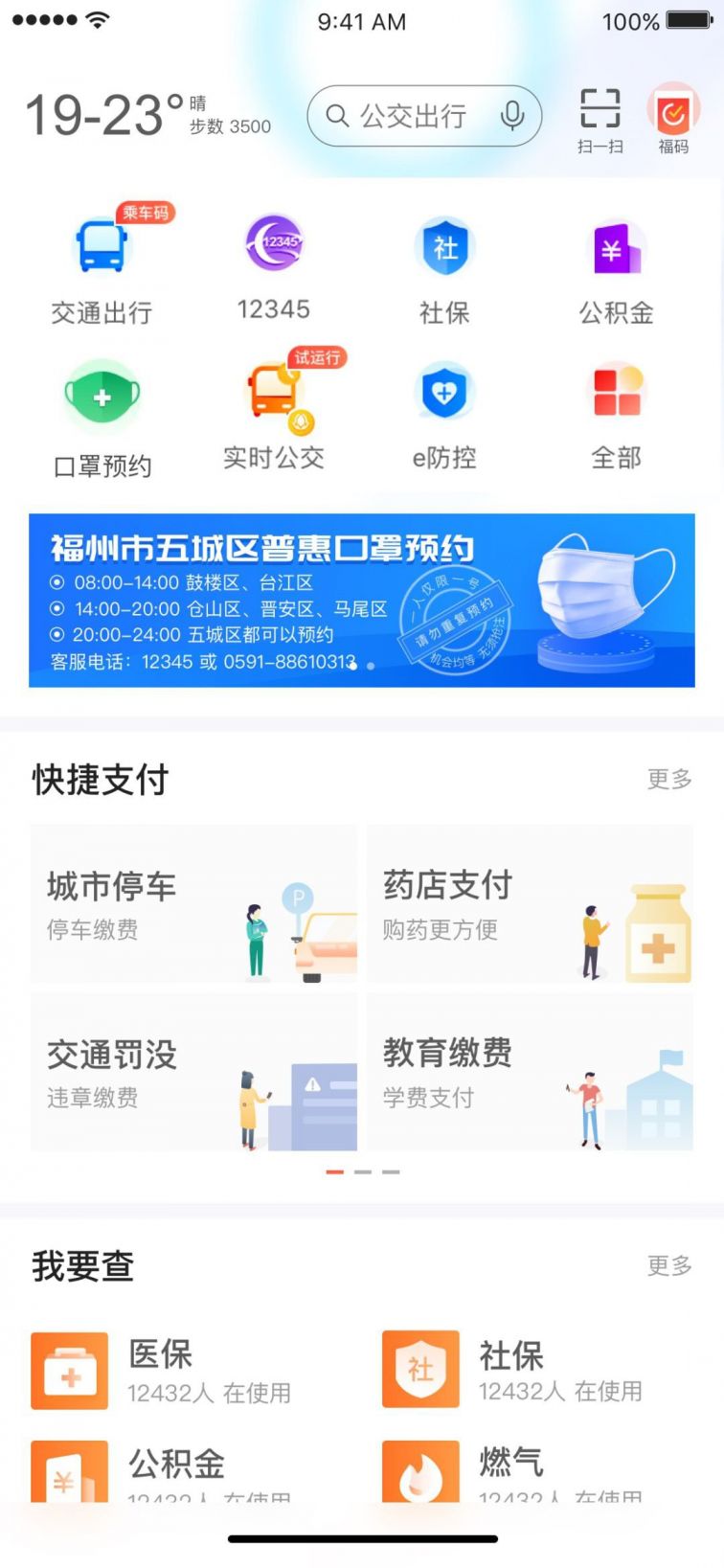The height and width of the screenshot is (1568, 724).
Task: Open 医保 query in 我要查
Action: pyautogui.click(x=162, y=1371)
